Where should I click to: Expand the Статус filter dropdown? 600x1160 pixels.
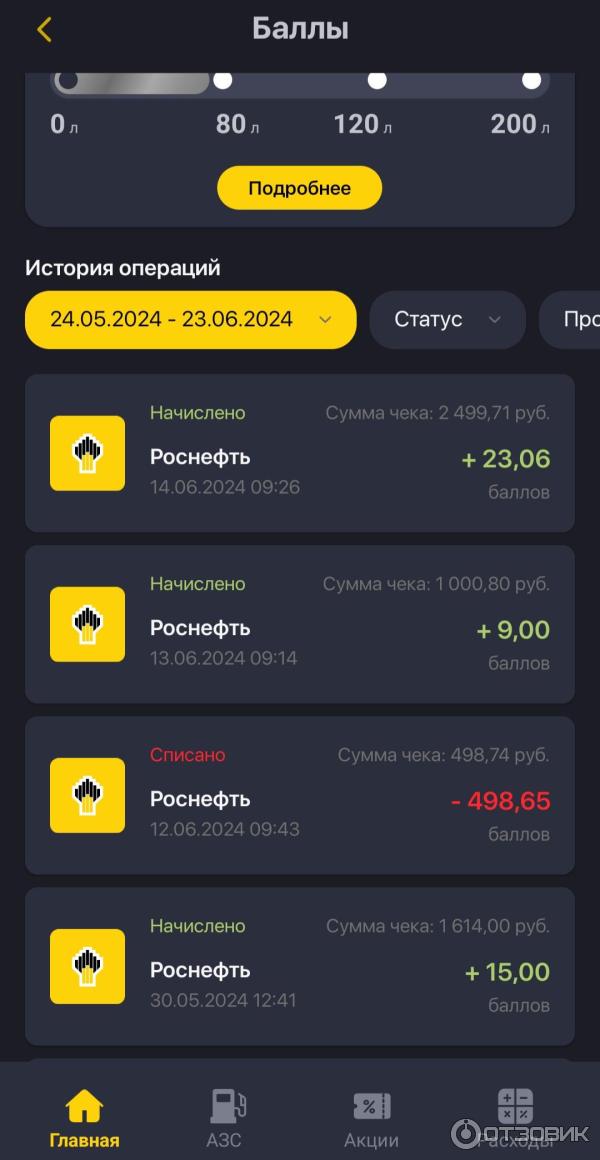click(x=447, y=320)
